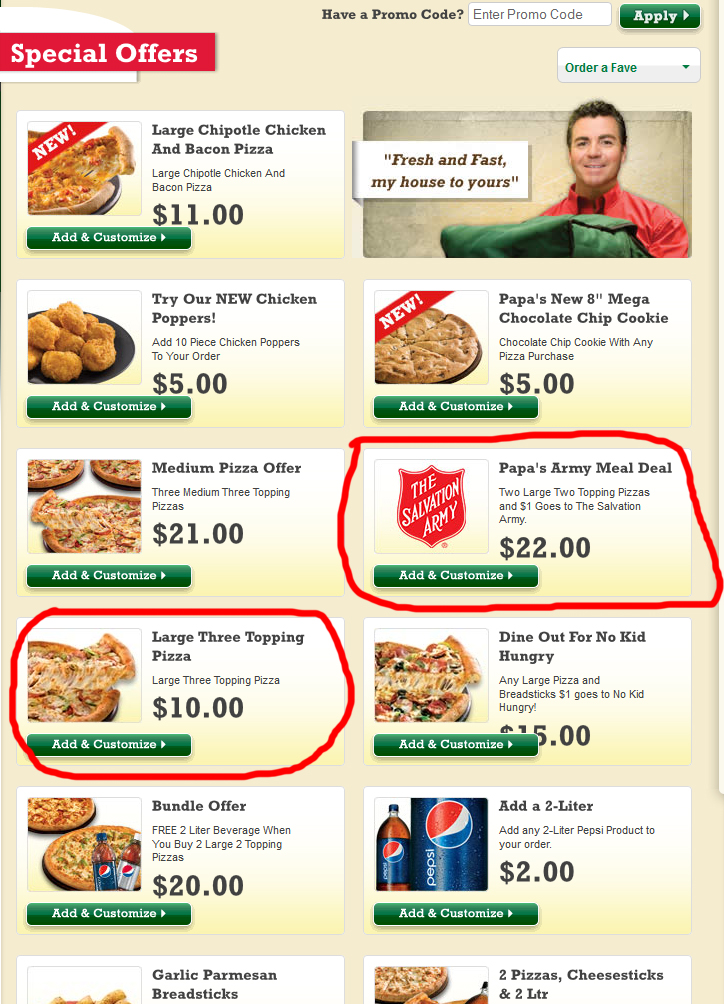The height and width of the screenshot is (1004, 724).
Task: Add & Customize the Chicken Poppers offer
Action: (108, 407)
